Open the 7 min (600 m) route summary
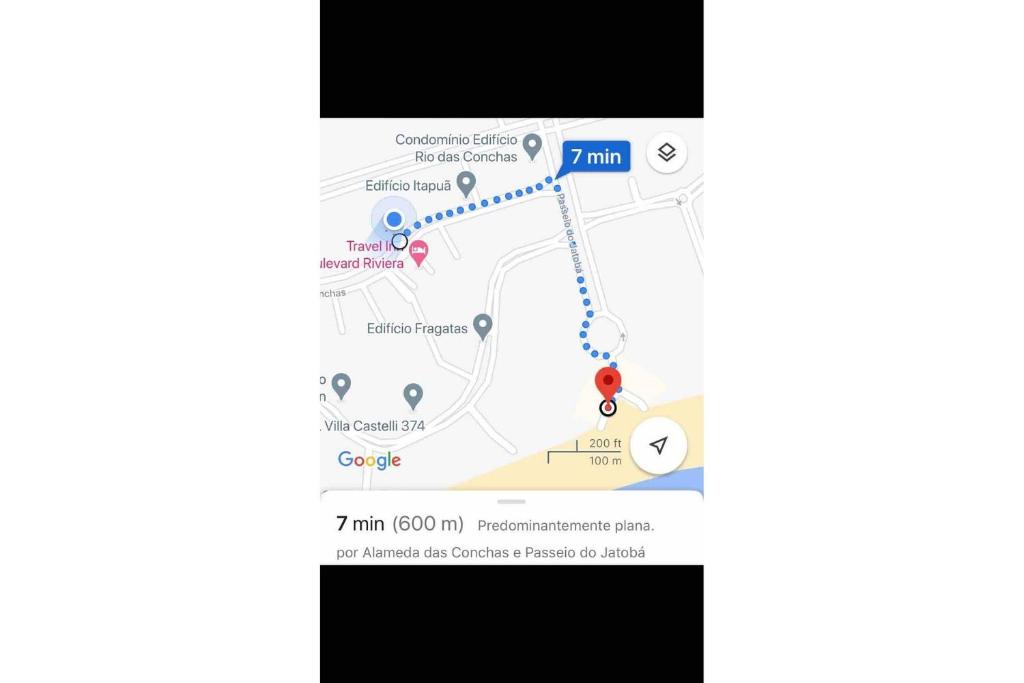Image resolution: width=1024 pixels, height=683 pixels. (x=400, y=524)
